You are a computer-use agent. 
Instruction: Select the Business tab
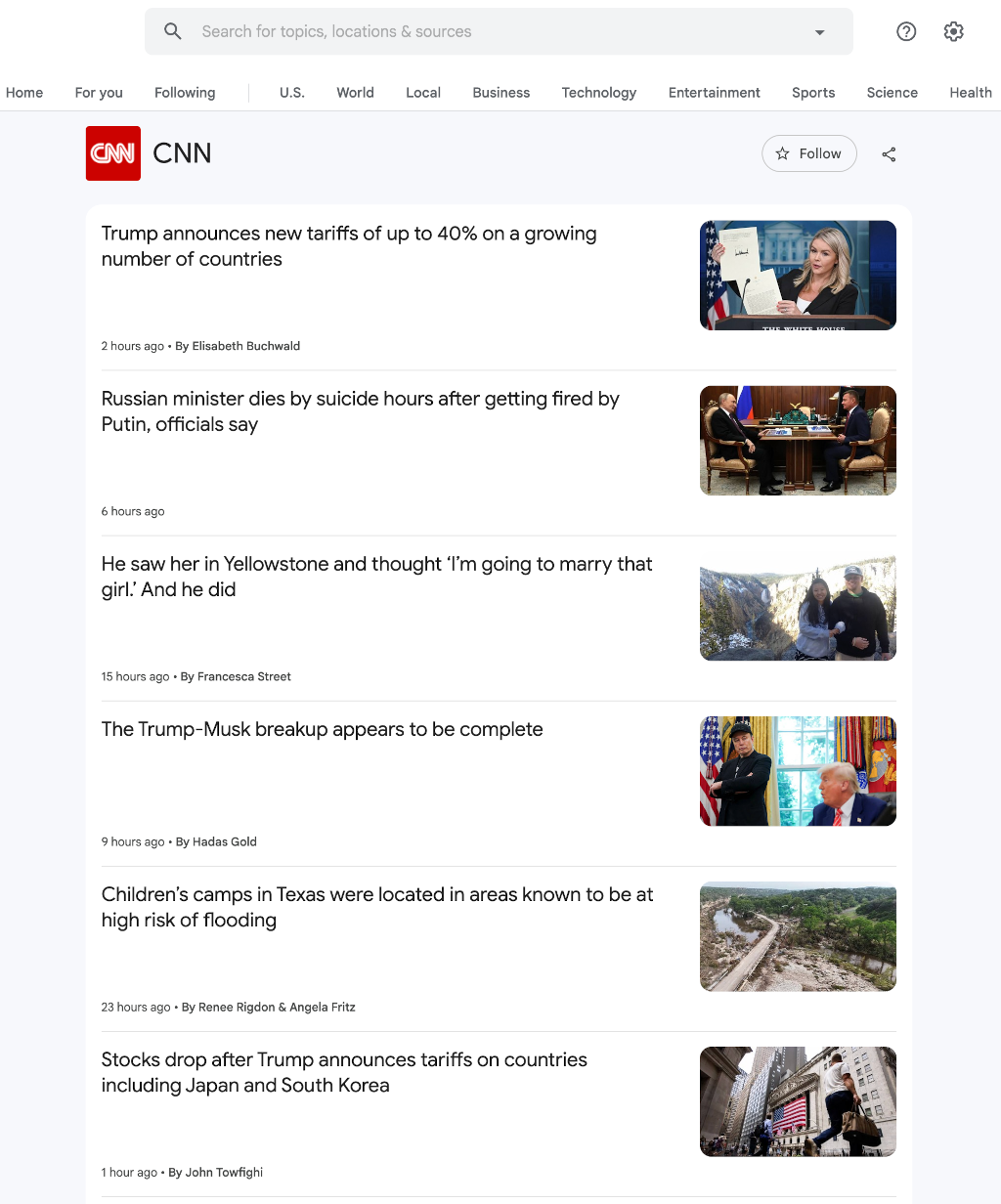point(500,93)
